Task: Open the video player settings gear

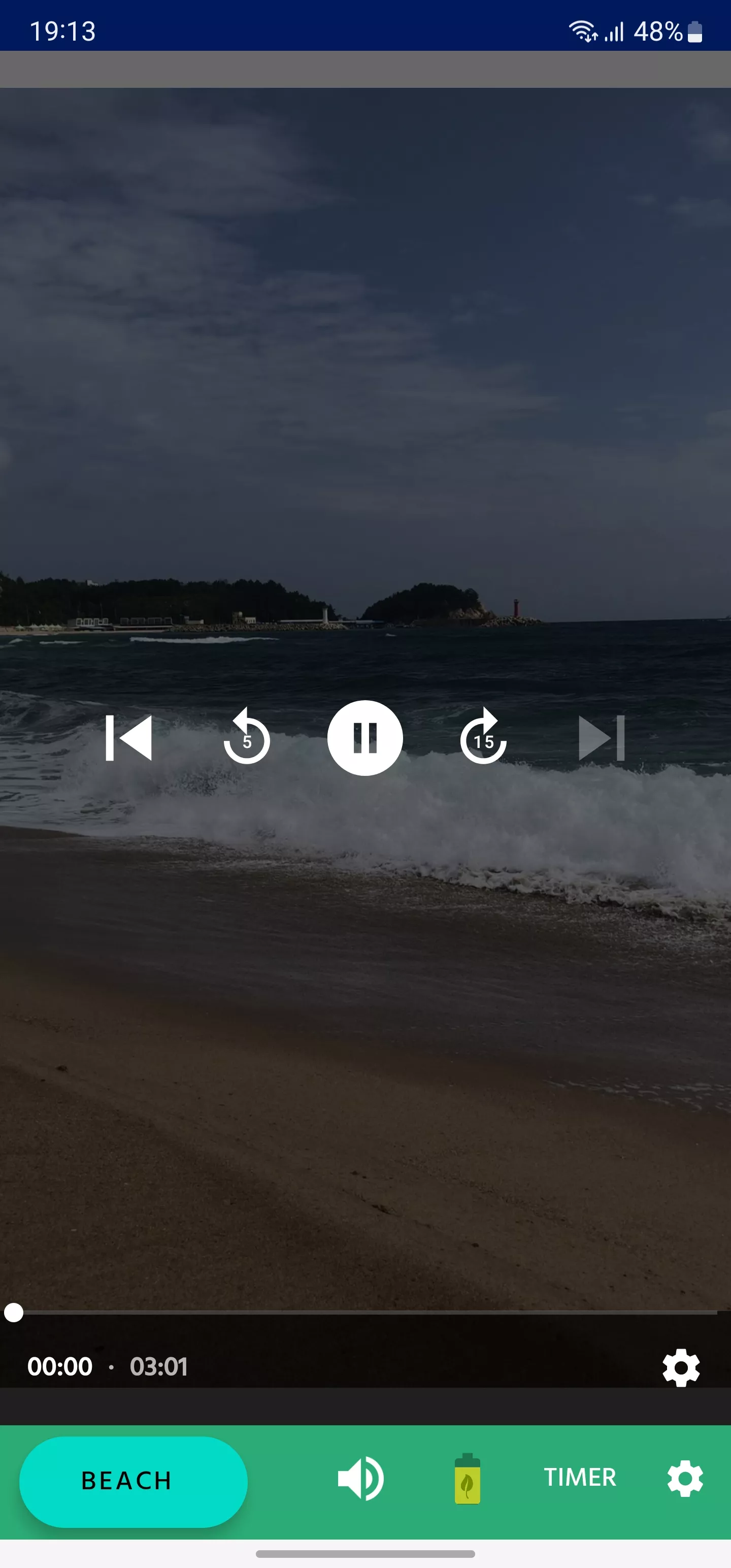Action: (681, 1368)
